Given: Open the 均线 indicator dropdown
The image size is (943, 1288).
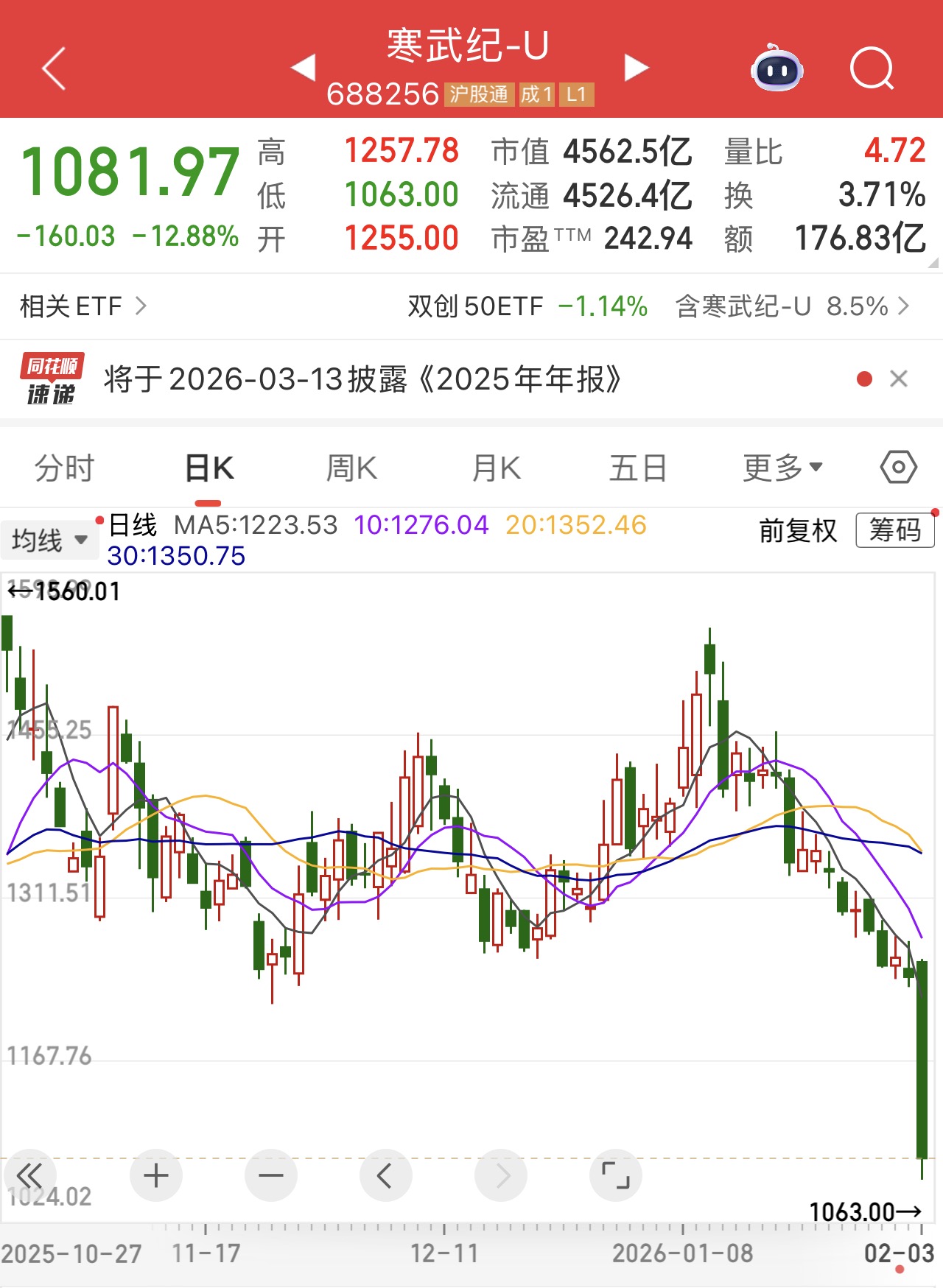Looking at the screenshot, I should [x=49, y=540].
